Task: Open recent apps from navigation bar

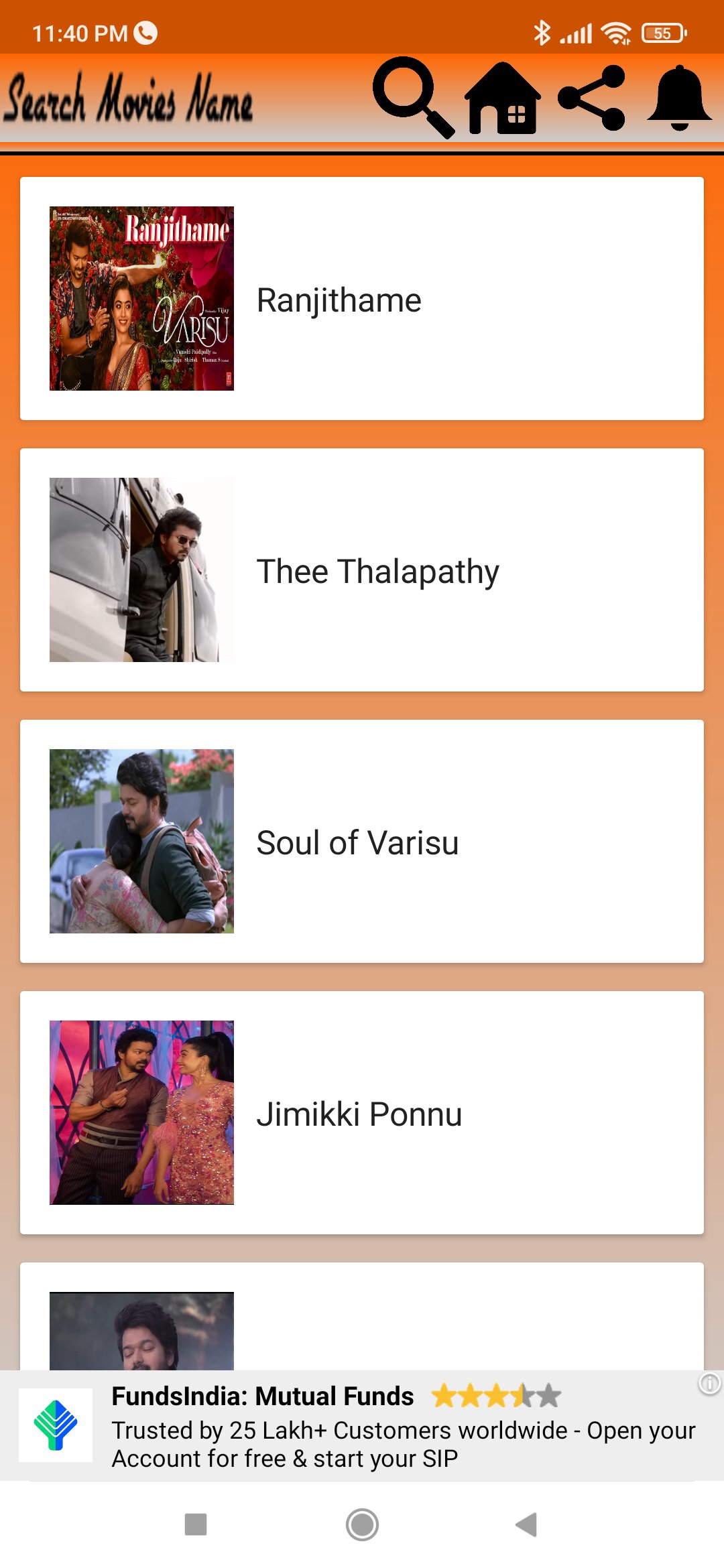Action: (196, 1524)
